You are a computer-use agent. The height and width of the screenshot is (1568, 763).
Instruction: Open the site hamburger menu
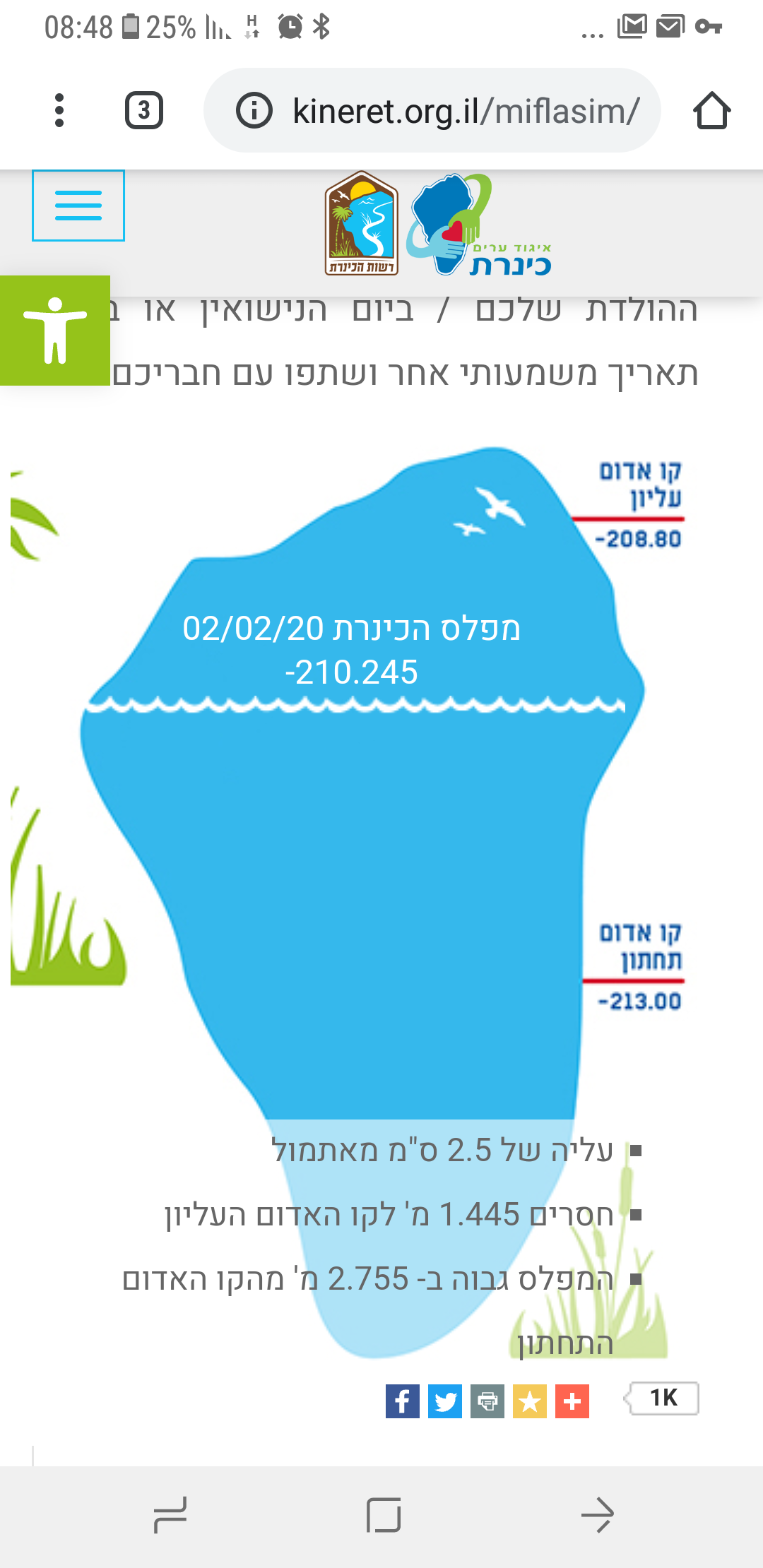click(x=78, y=206)
